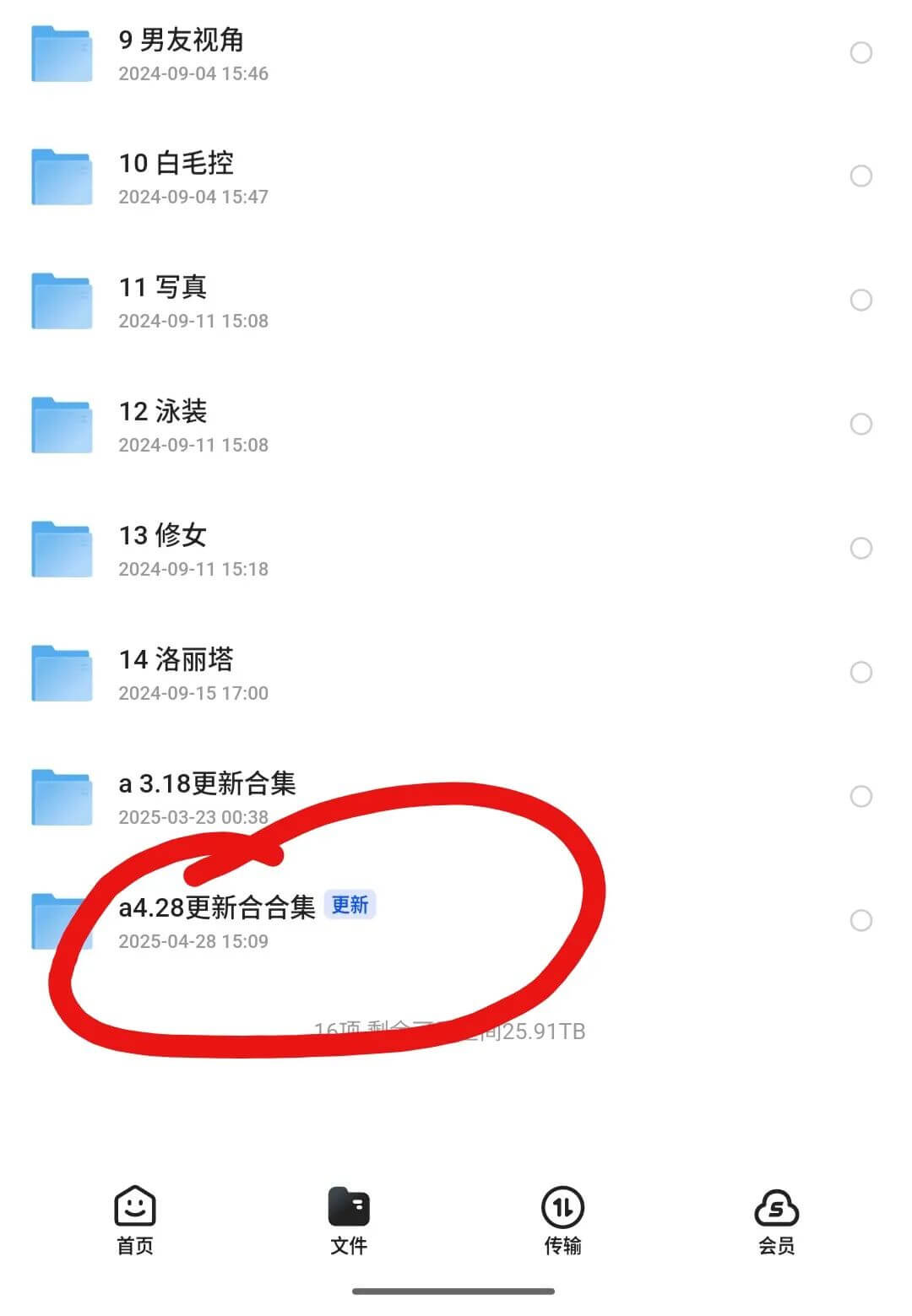Select the 9 男友视角 folder circle
This screenshot has width=912, height=1316.
click(860, 52)
